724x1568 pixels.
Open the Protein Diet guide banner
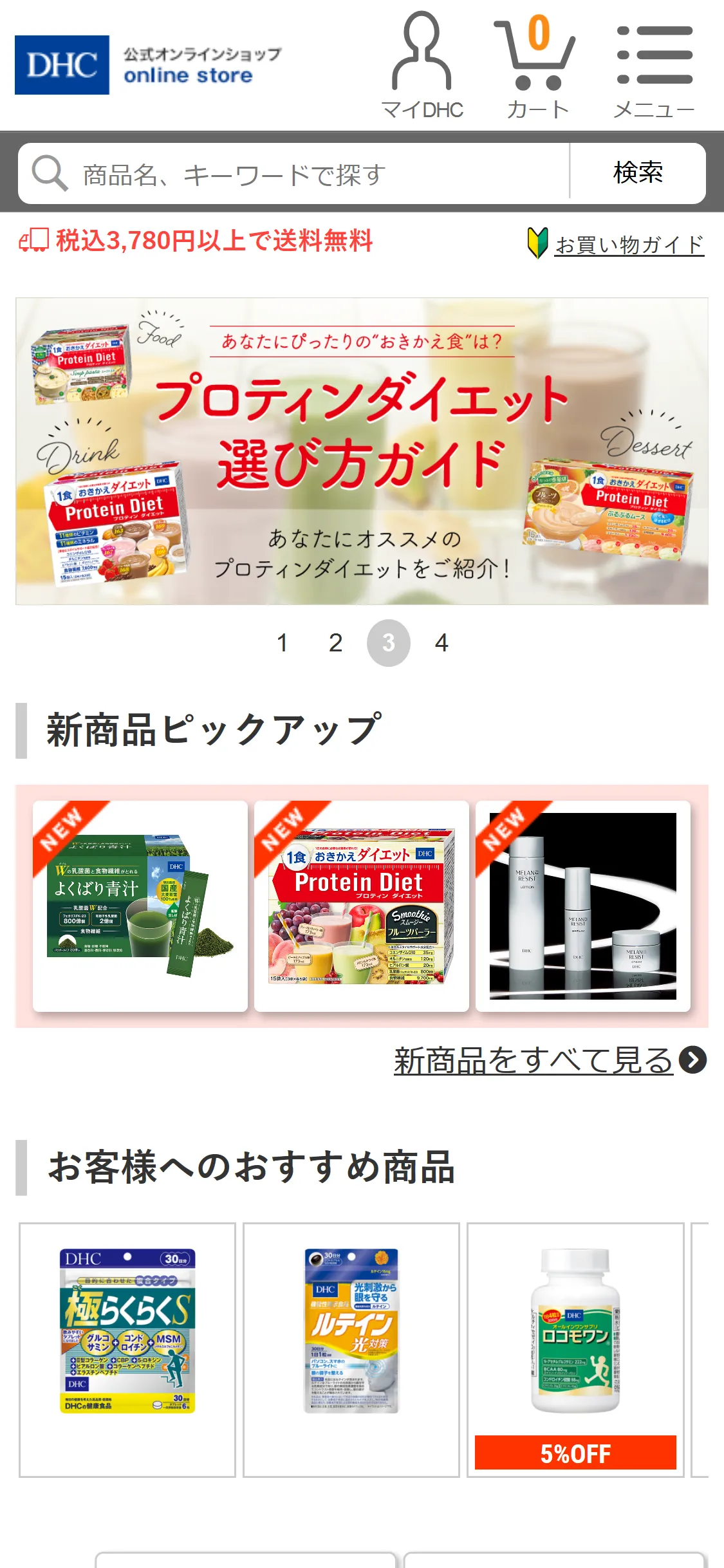[x=362, y=451]
